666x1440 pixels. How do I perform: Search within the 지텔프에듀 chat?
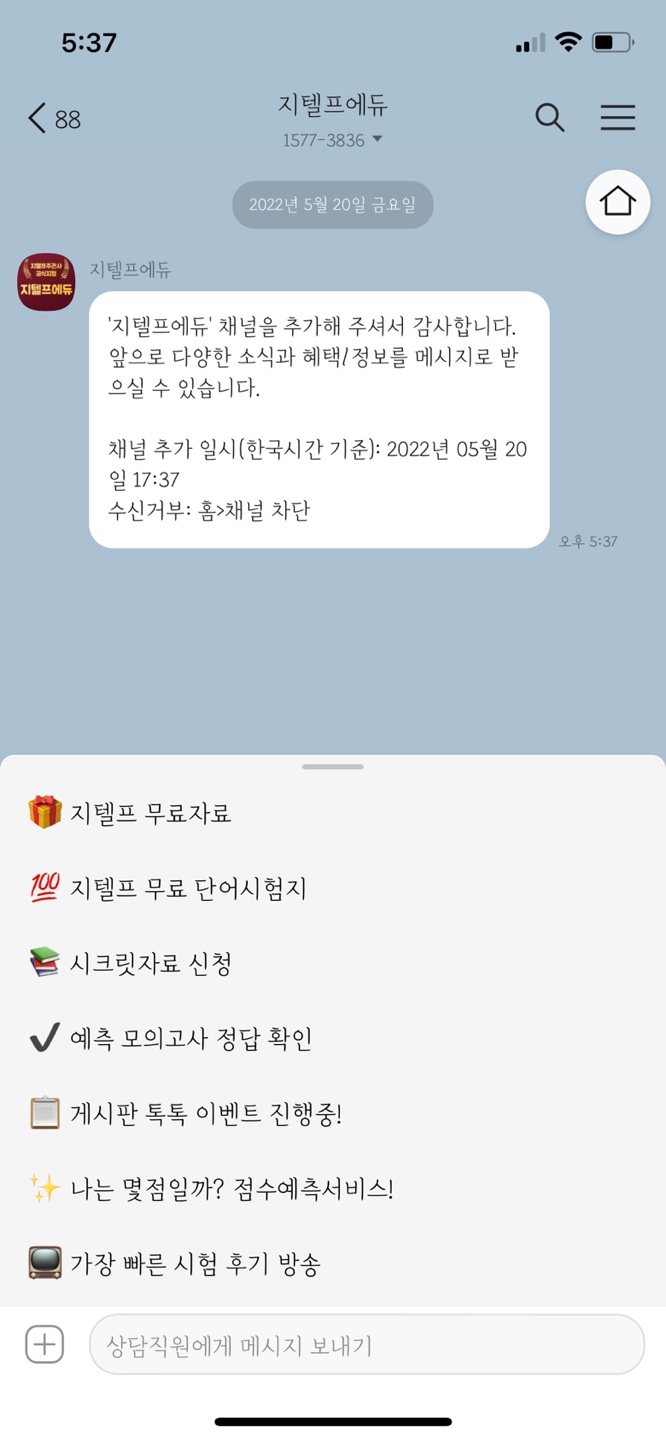coord(549,118)
